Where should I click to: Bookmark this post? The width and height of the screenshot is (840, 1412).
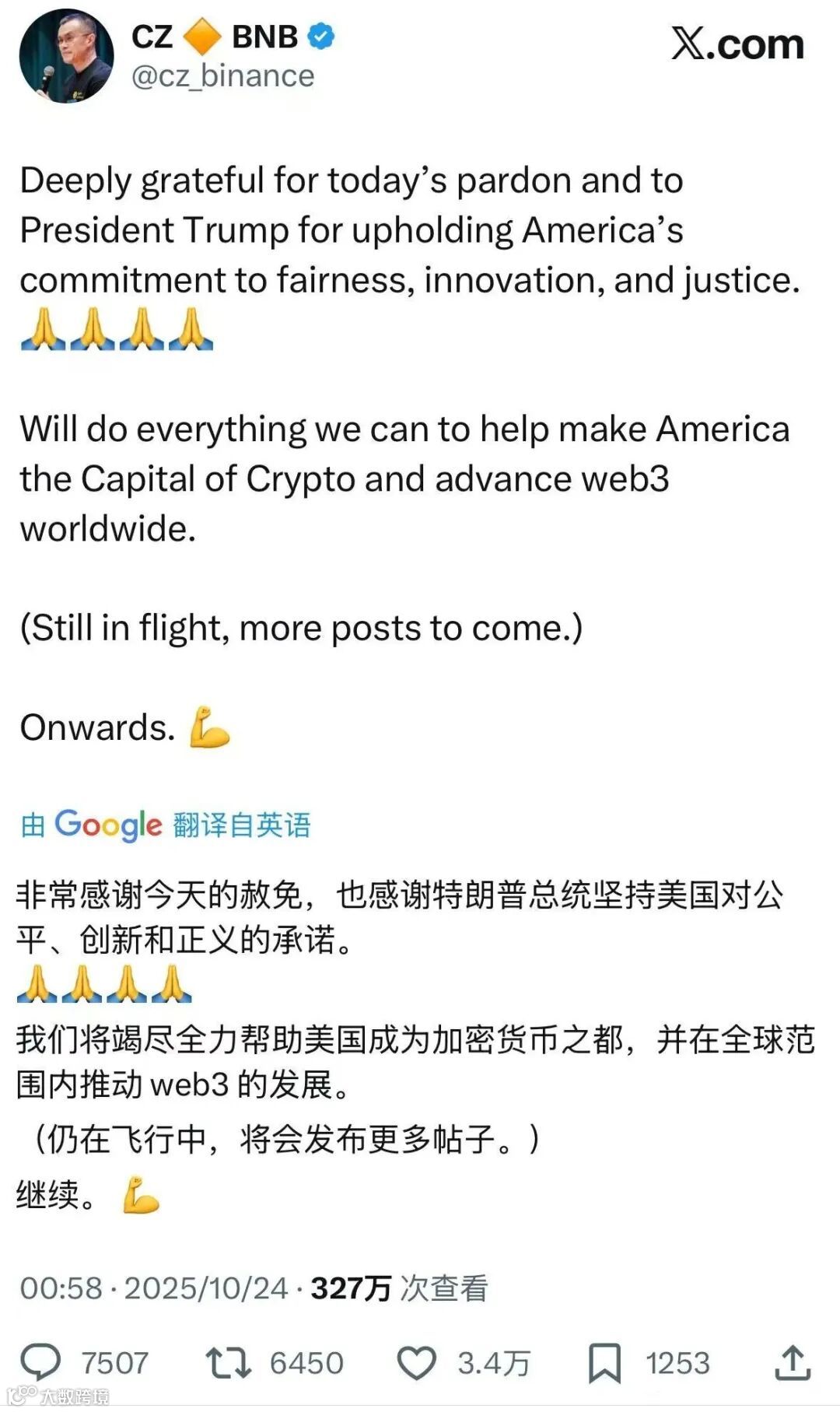(604, 1362)
